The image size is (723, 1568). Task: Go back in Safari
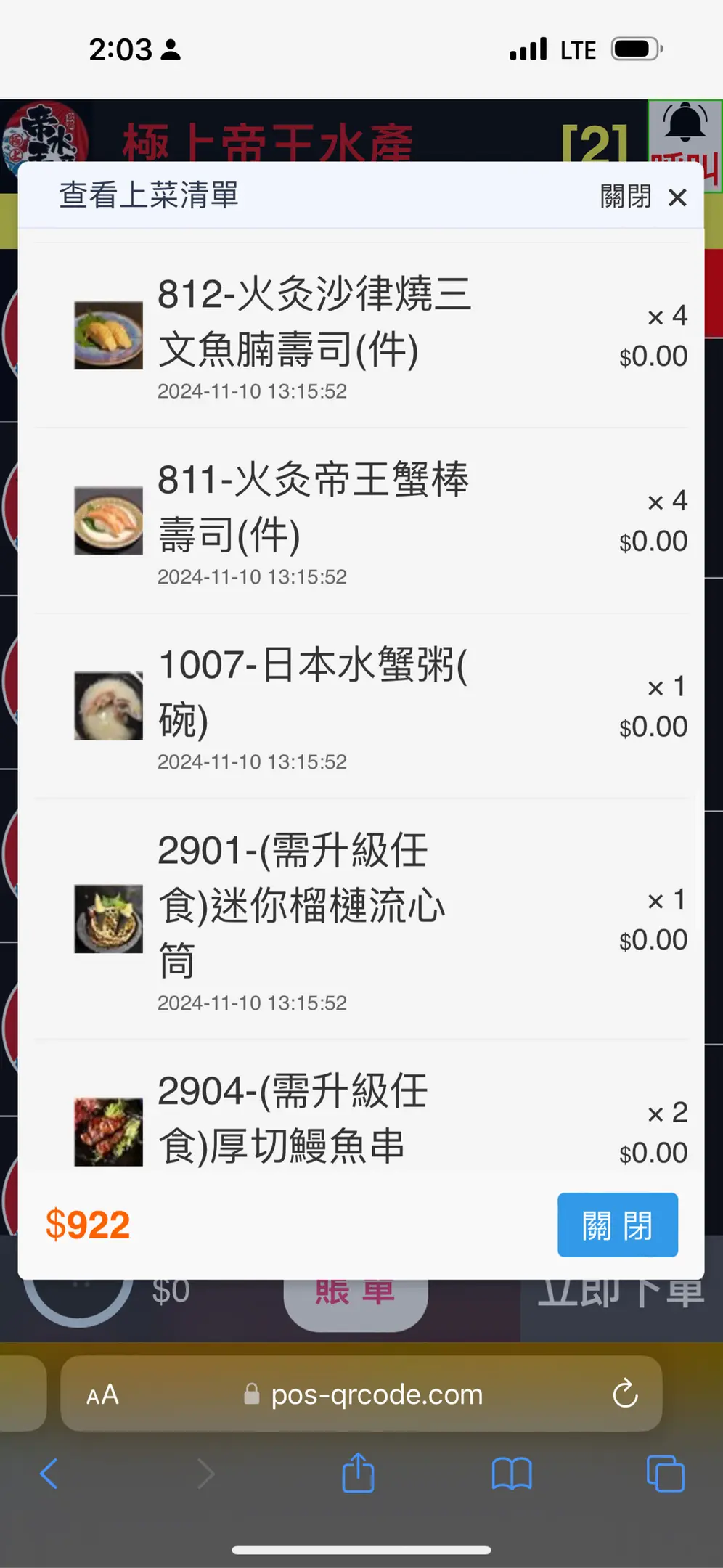49,1474
